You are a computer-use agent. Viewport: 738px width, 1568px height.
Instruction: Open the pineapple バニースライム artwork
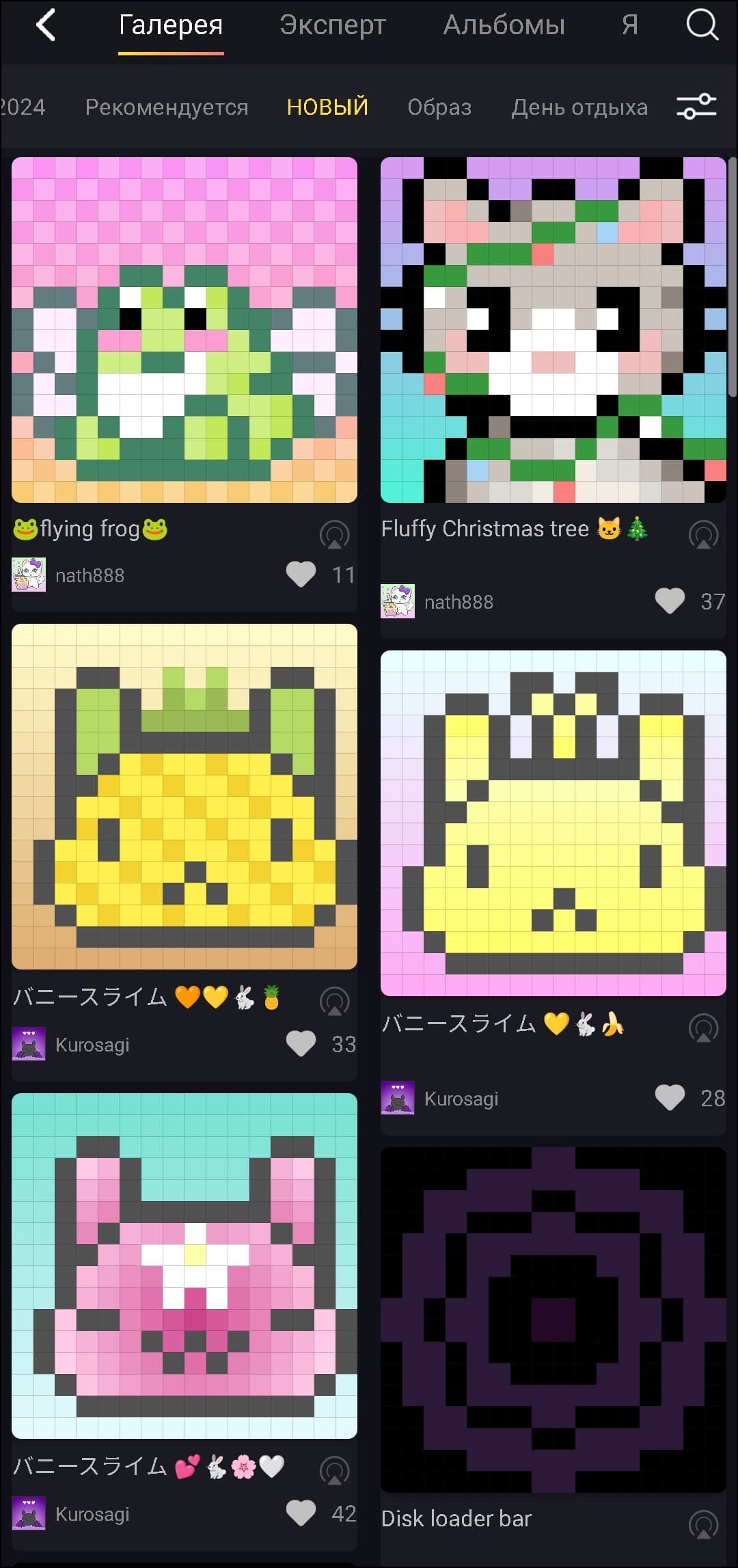click(184, 796)
